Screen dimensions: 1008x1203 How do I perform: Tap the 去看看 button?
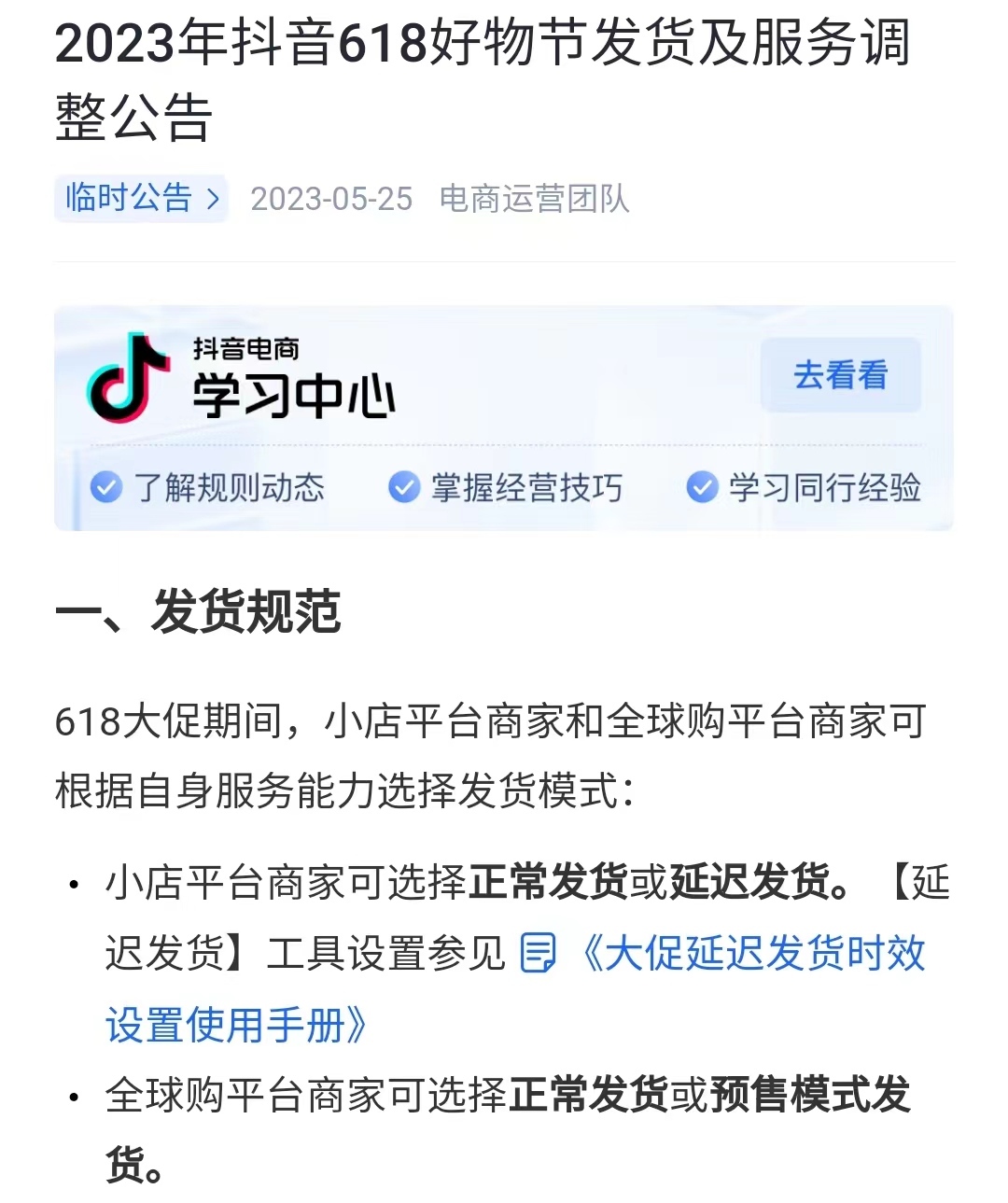[840, 375]
